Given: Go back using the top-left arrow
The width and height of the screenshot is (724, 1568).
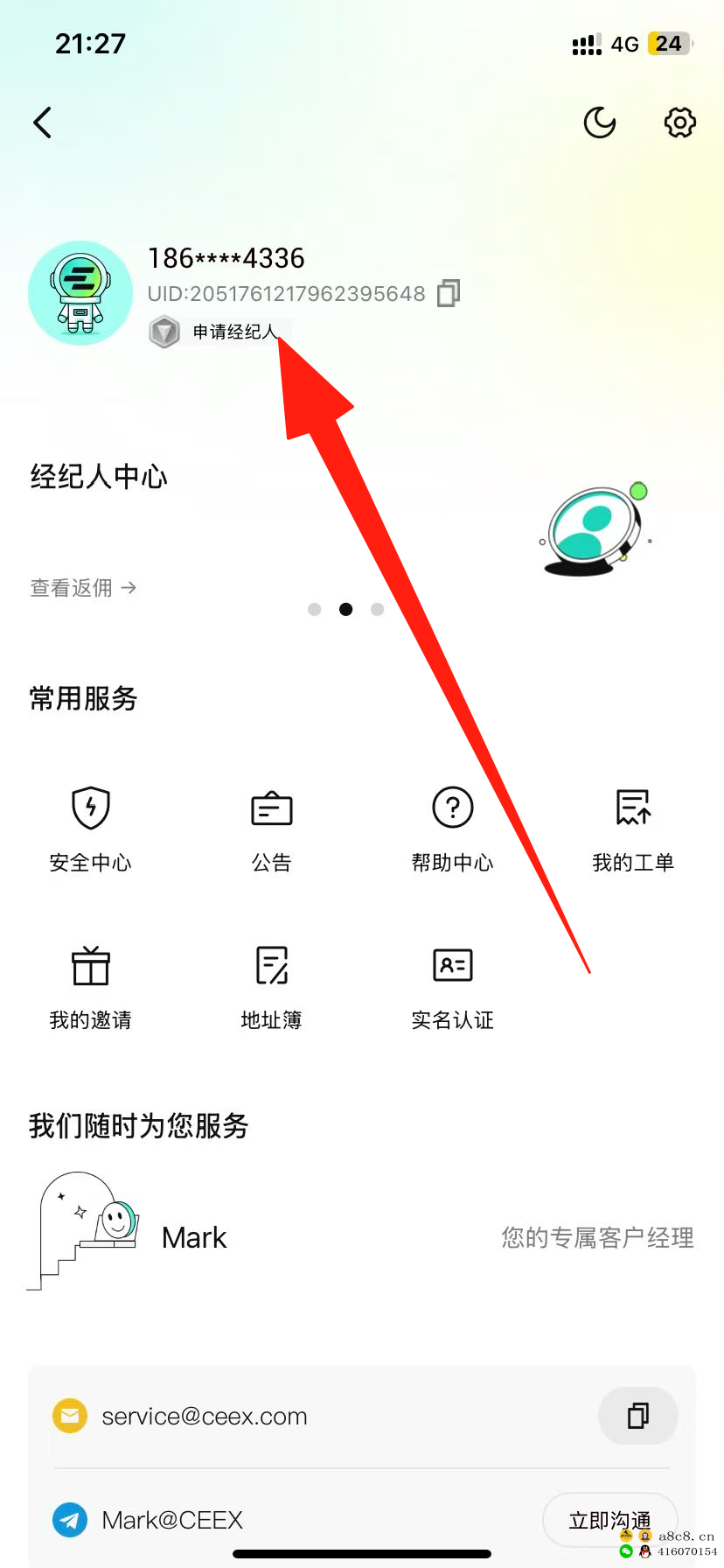Looking at the screenshot, I should (x=43, y=122).
